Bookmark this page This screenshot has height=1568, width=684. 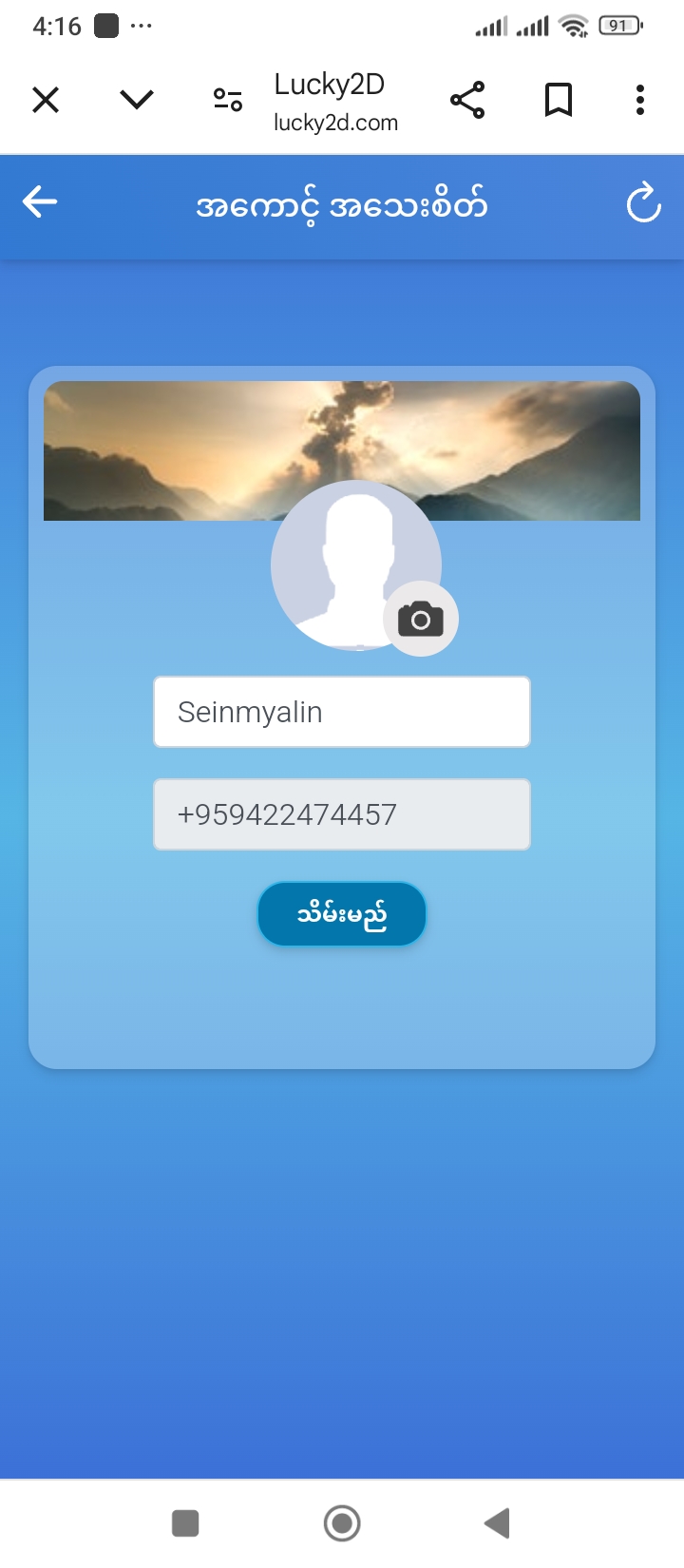[x=559, y=100]
